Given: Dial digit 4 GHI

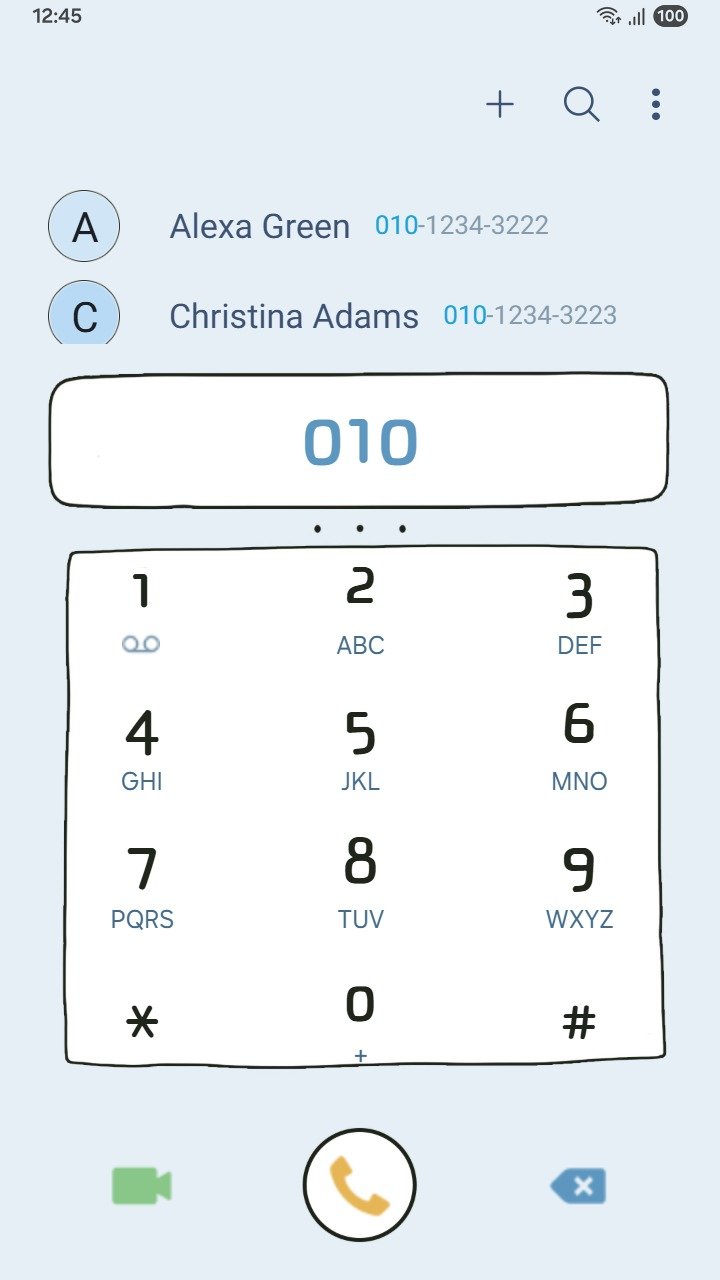Looking at the screenshot, I should [x=142, y=748].
